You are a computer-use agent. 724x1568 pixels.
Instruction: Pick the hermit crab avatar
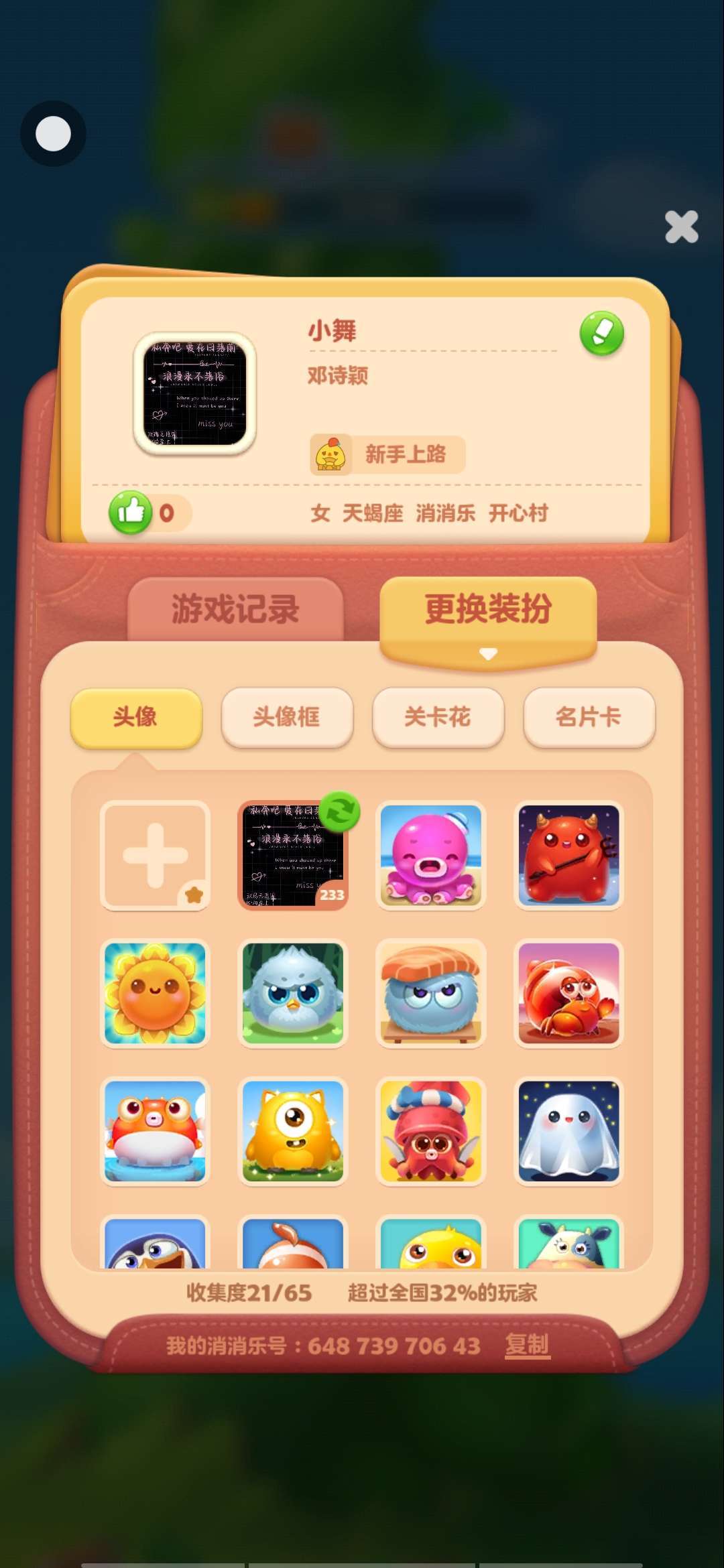click(x=568, y=993)
